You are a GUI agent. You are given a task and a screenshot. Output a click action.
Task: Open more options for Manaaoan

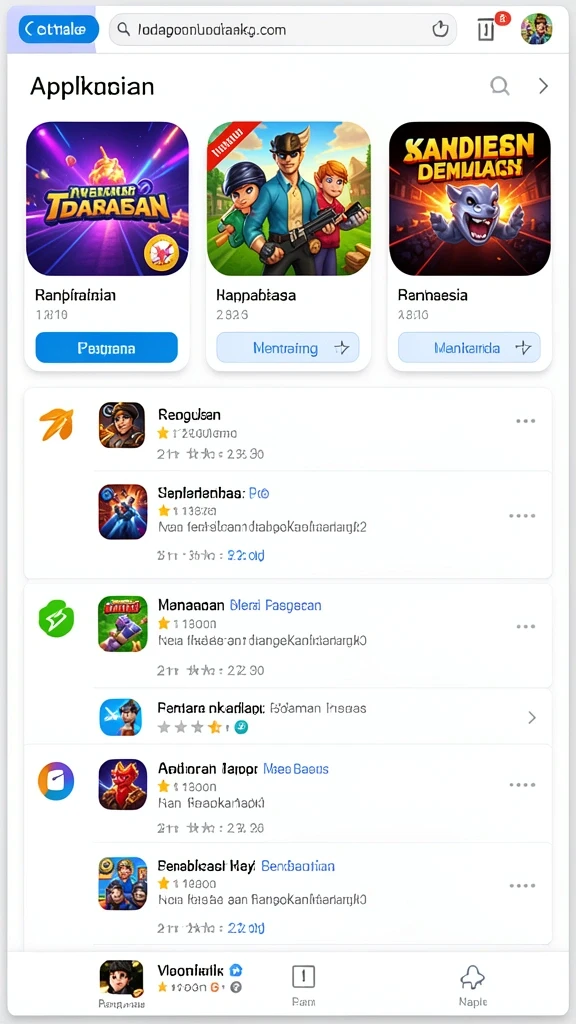coord(526,626)
